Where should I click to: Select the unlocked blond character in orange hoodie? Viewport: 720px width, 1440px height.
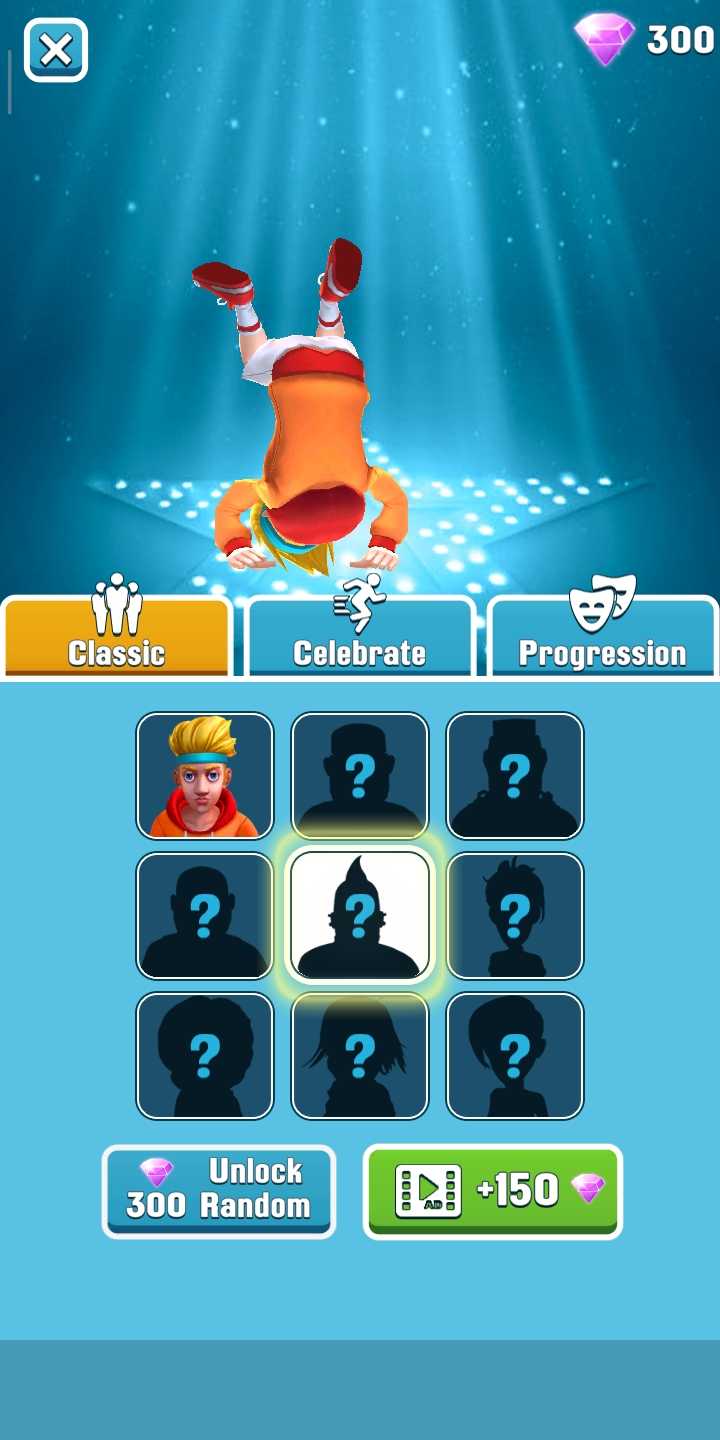tap(205, 776)
